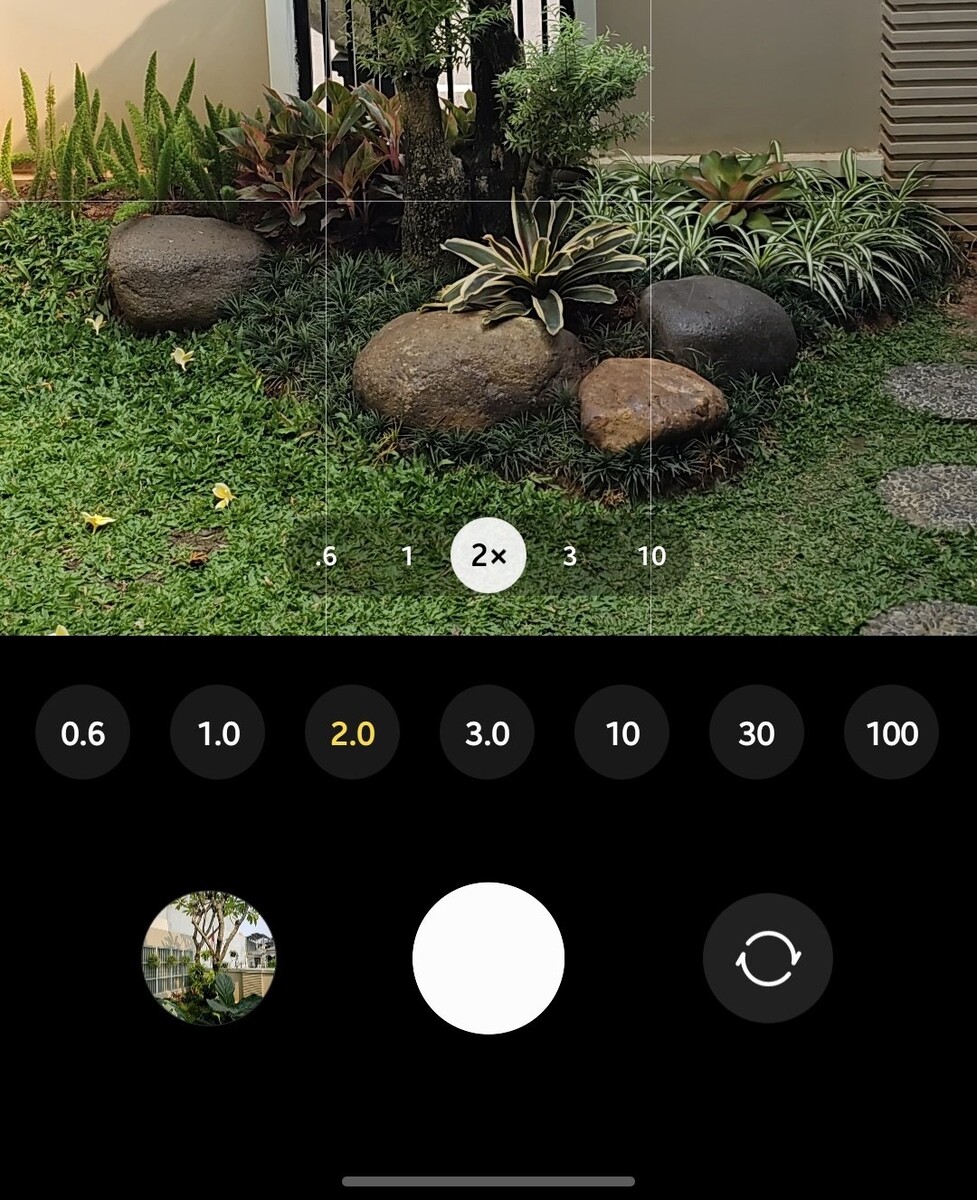Screen dimensions: 977x1200
Task: Open the last captured photo thumbnail
Action: [x=208, y=958]
